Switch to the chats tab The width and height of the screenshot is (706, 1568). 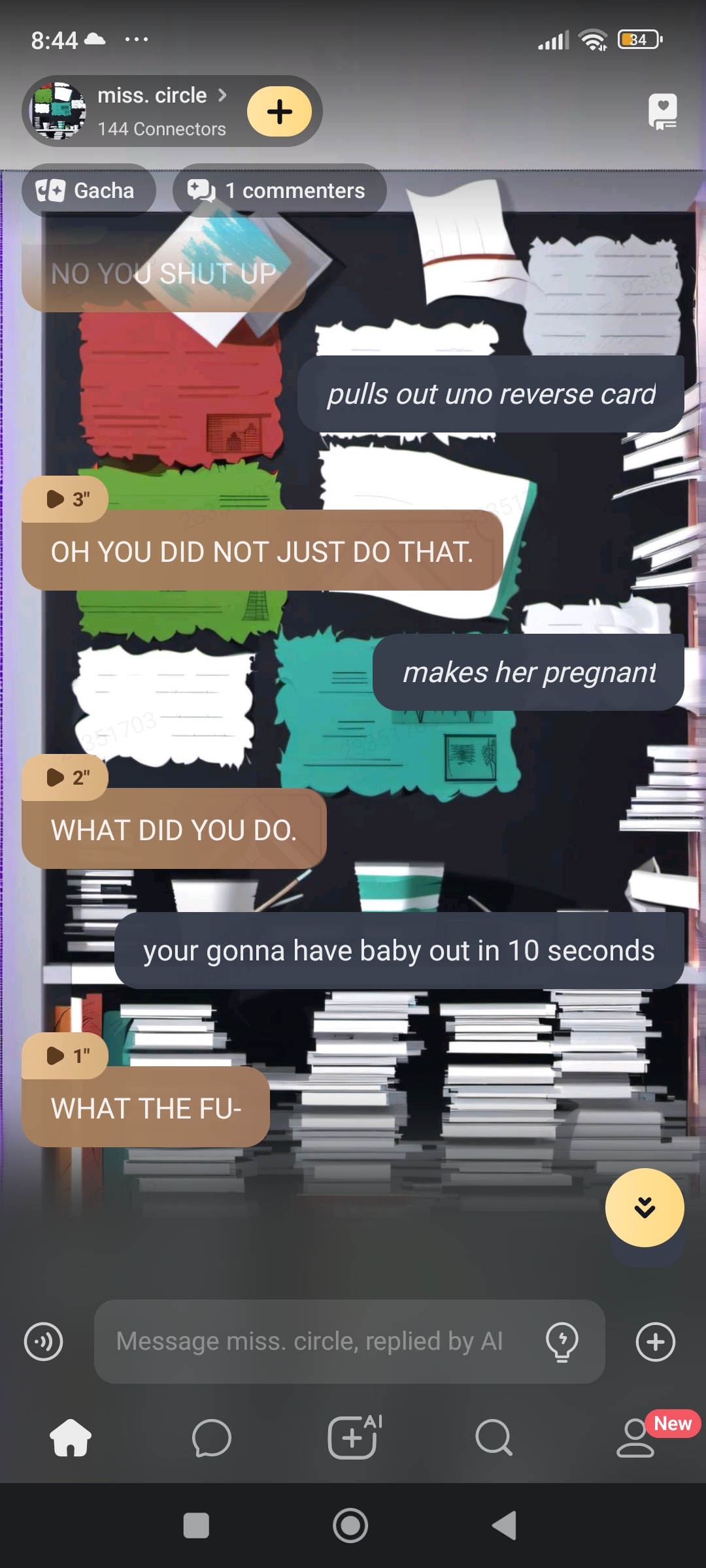(x=212, y=1439)
